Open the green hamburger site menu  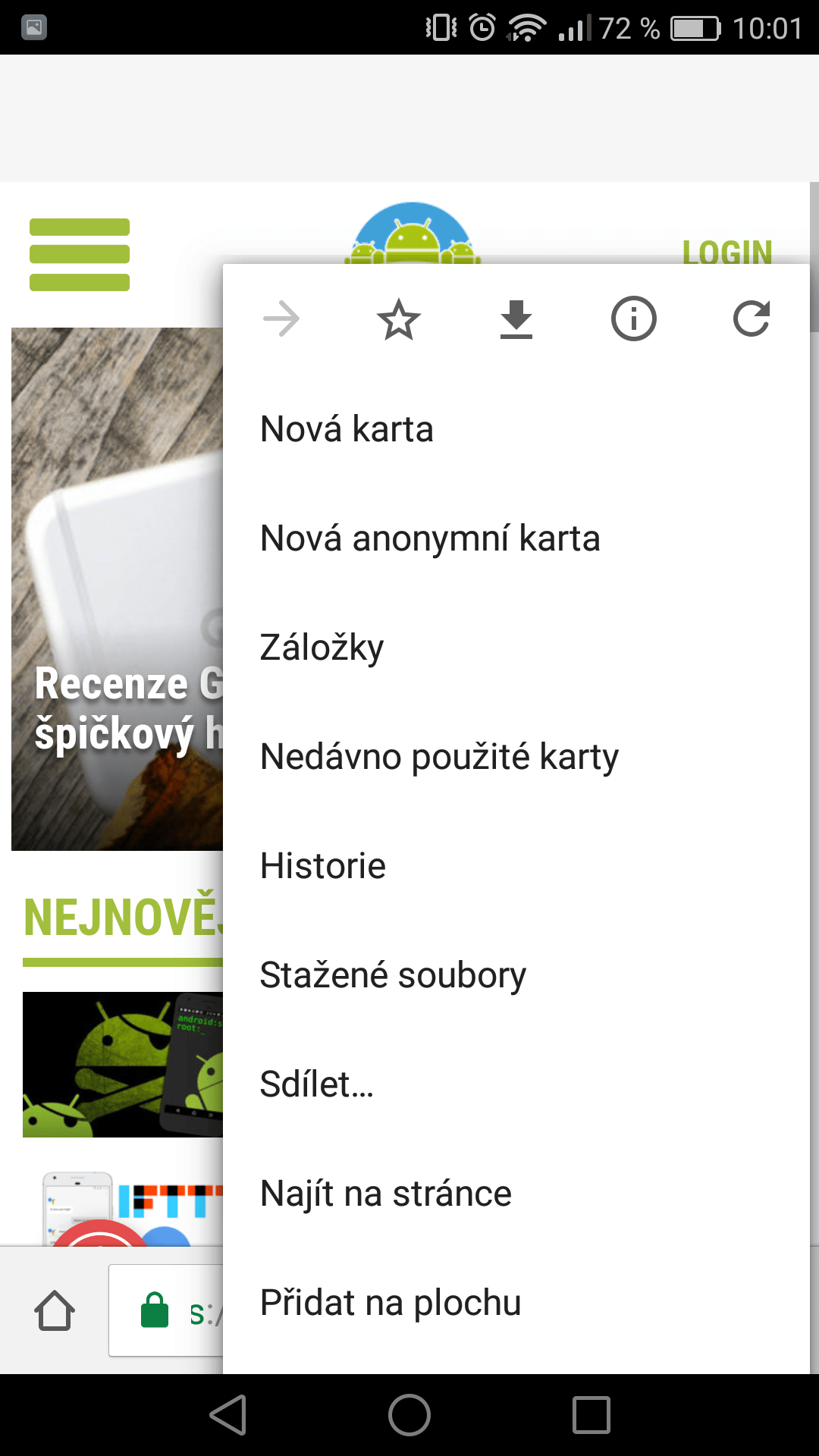coord(80,255)
